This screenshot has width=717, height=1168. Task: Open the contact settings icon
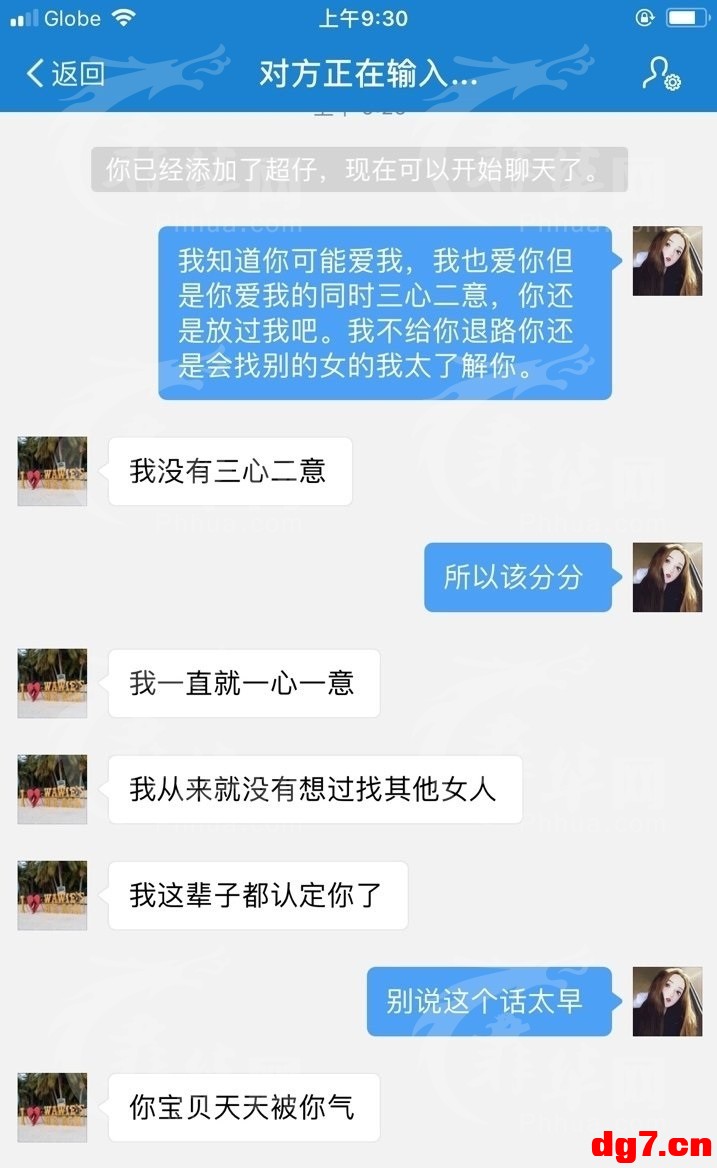660,73
